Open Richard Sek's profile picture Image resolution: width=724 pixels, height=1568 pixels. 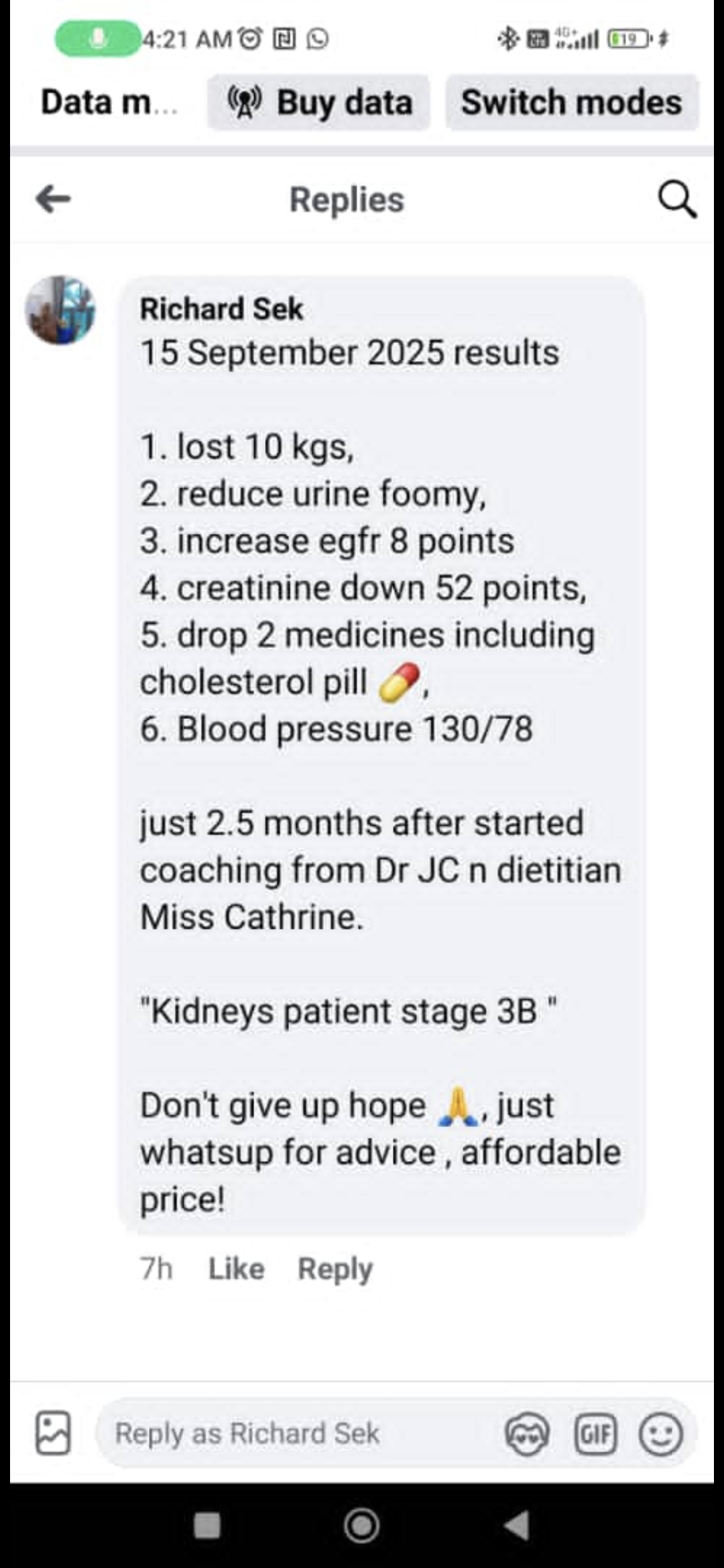[60, 310]
